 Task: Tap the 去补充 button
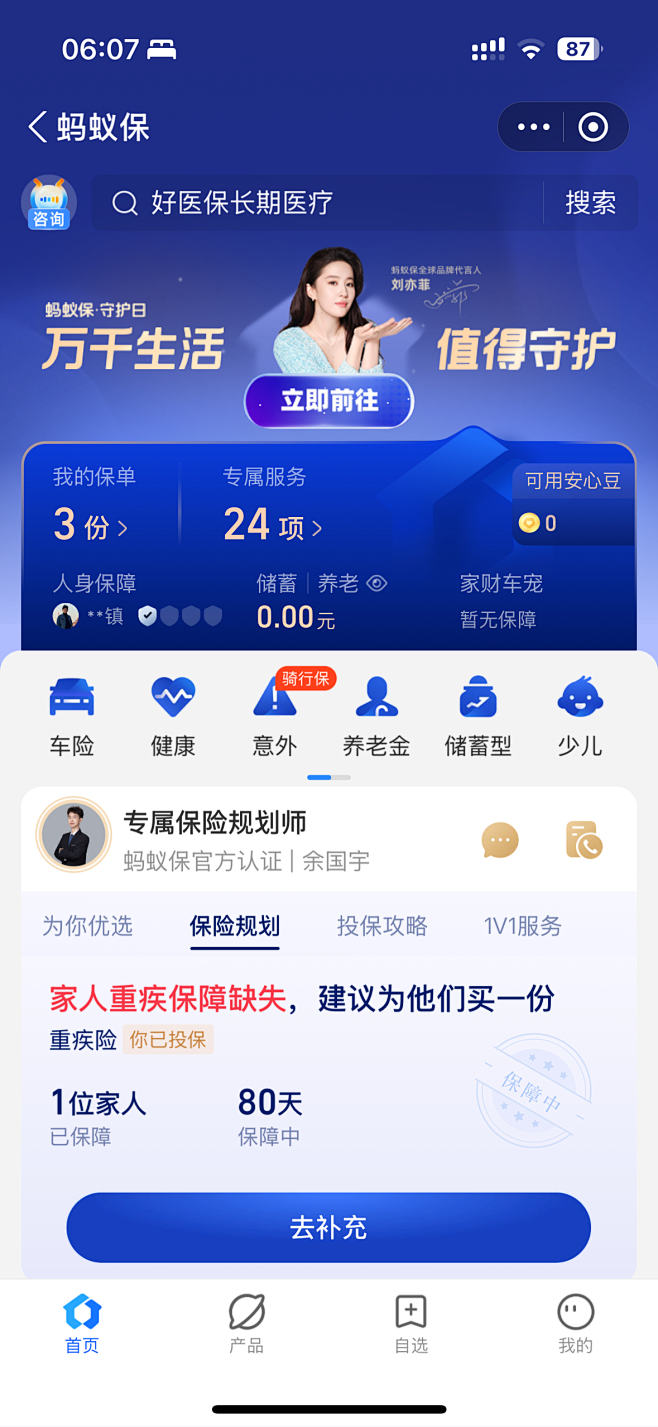click(328, 1227)
